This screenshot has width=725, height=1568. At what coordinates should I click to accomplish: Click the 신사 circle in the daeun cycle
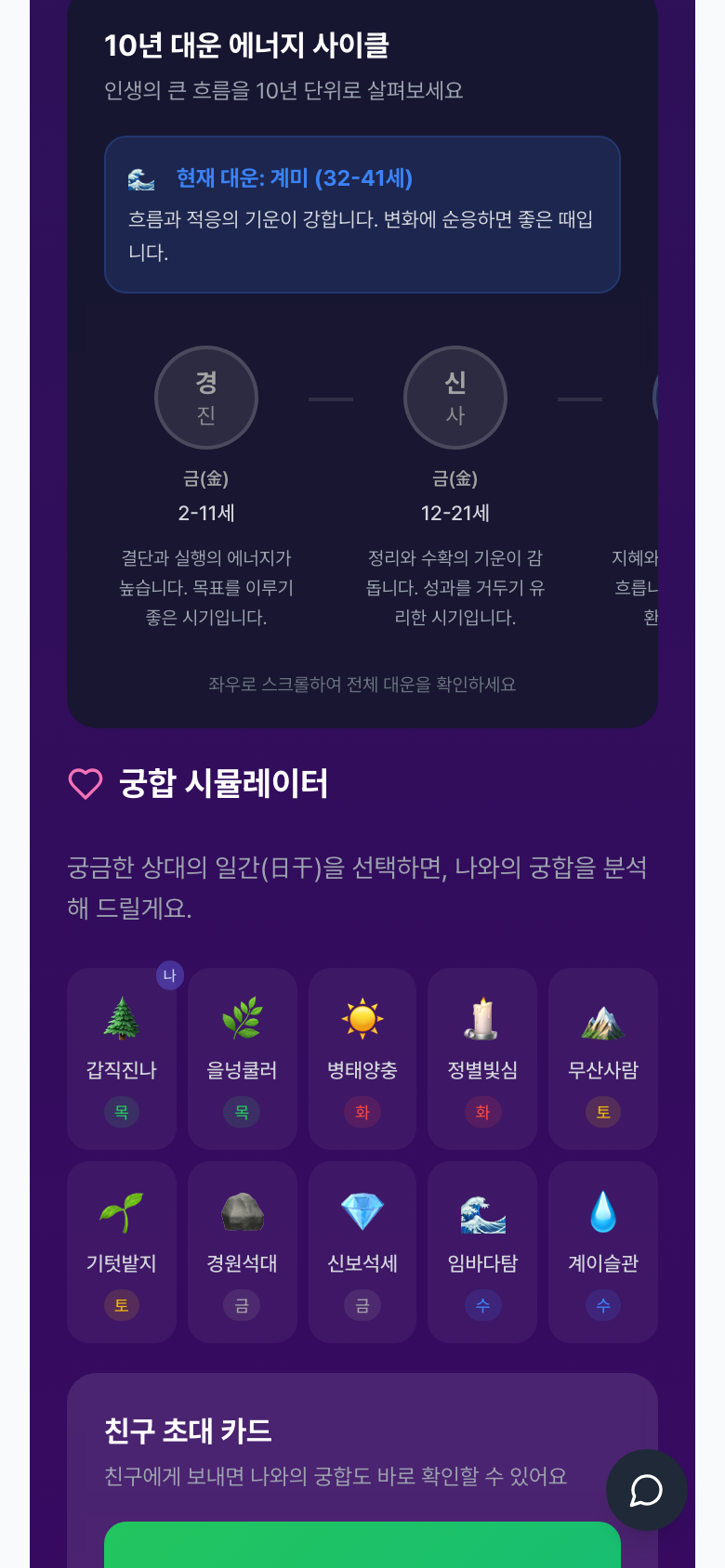point(455,398)
